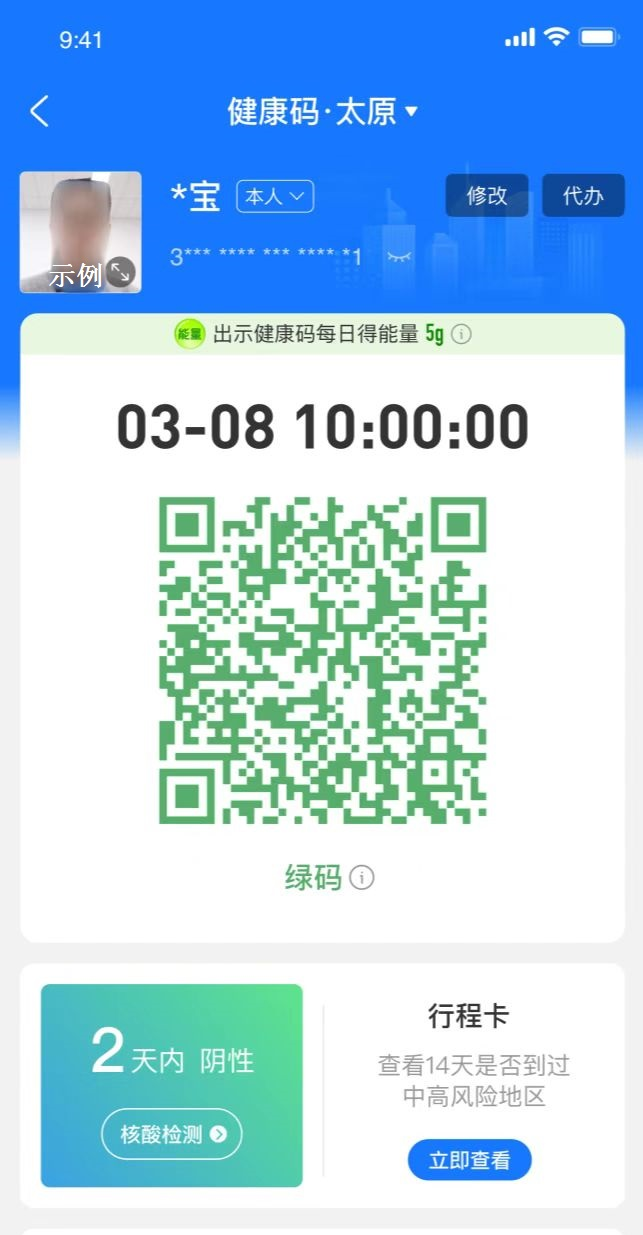The width and height of the screenshot is (643, 1235).
Task: Expand the 本人 person selector
Action: coord(275,197)
